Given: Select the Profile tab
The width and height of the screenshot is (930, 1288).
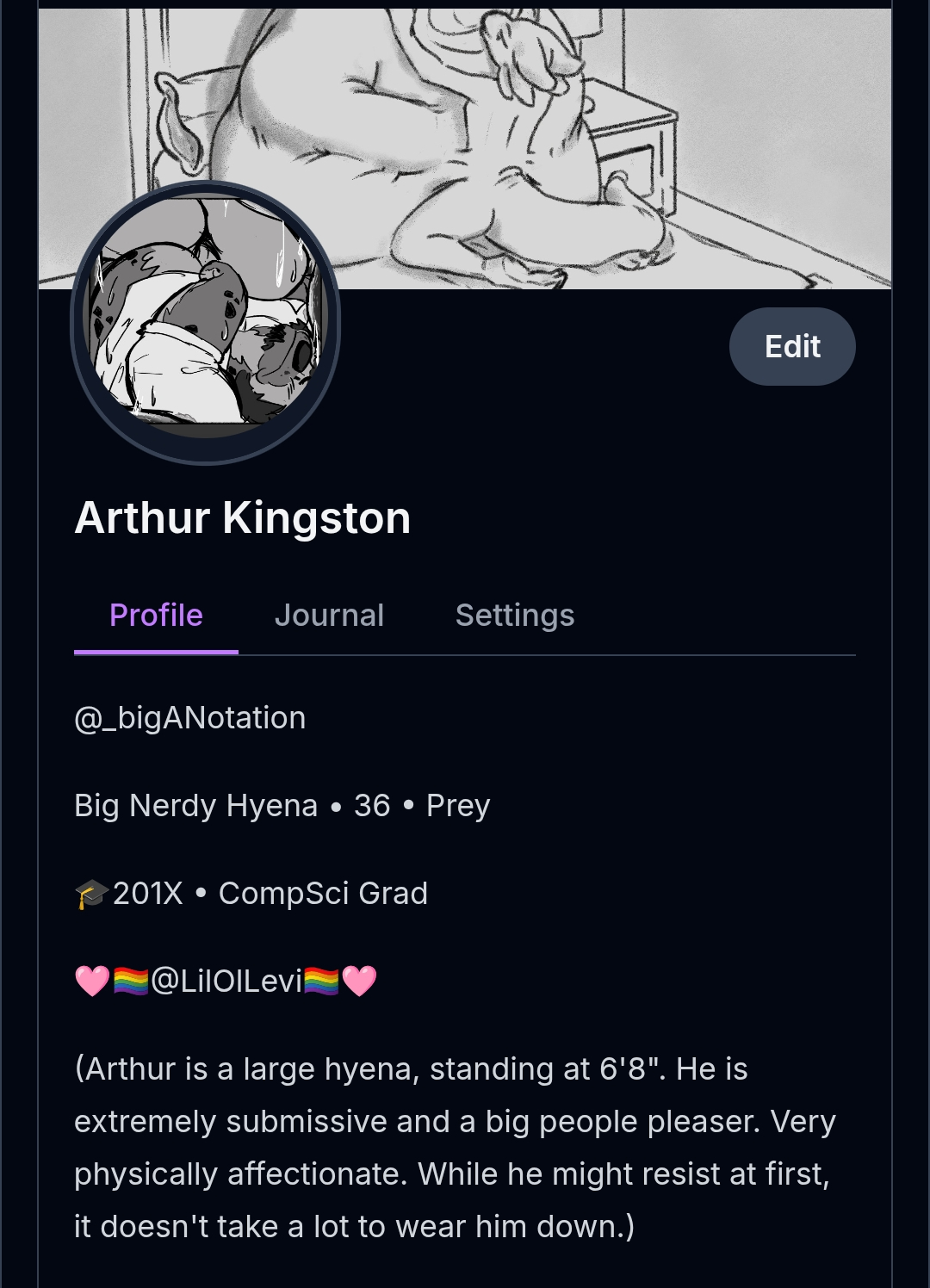Looking at the screenshot, I should (x=156, y=616).
